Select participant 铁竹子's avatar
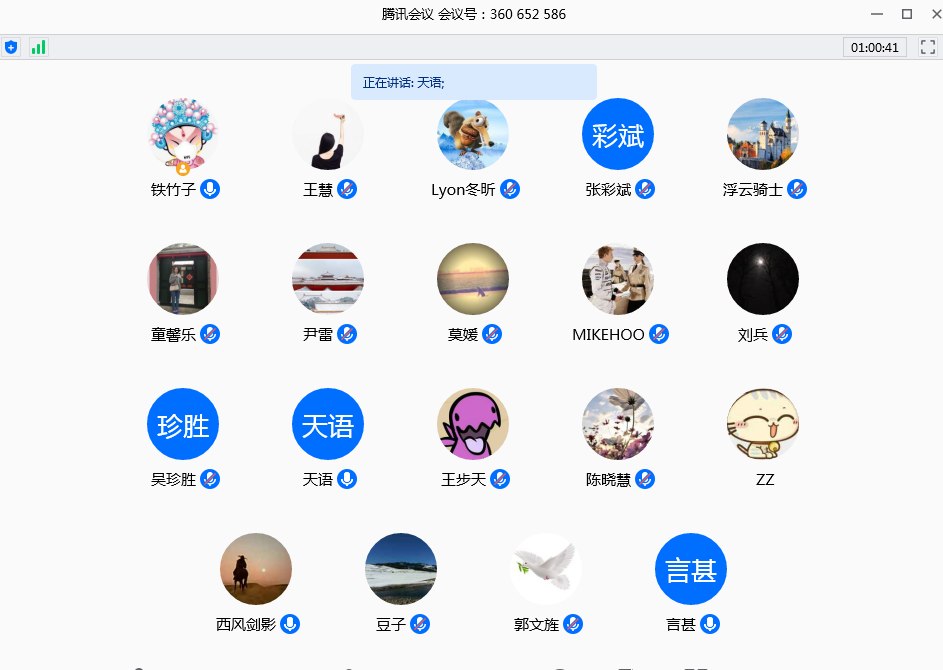This screenshot has height=670, width=943. pyautogui.click(x=183, y=134)
